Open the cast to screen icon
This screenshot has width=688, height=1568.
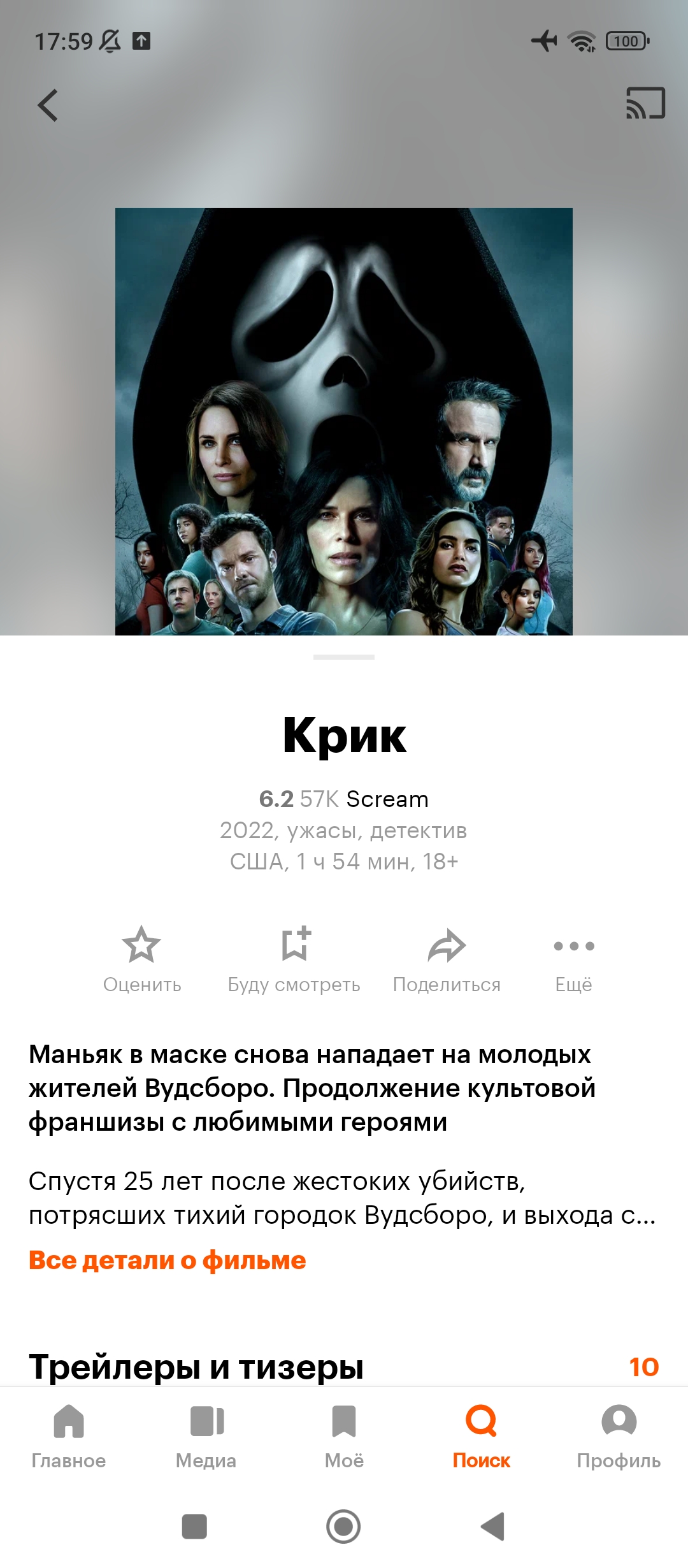click(x=645, y=103)
